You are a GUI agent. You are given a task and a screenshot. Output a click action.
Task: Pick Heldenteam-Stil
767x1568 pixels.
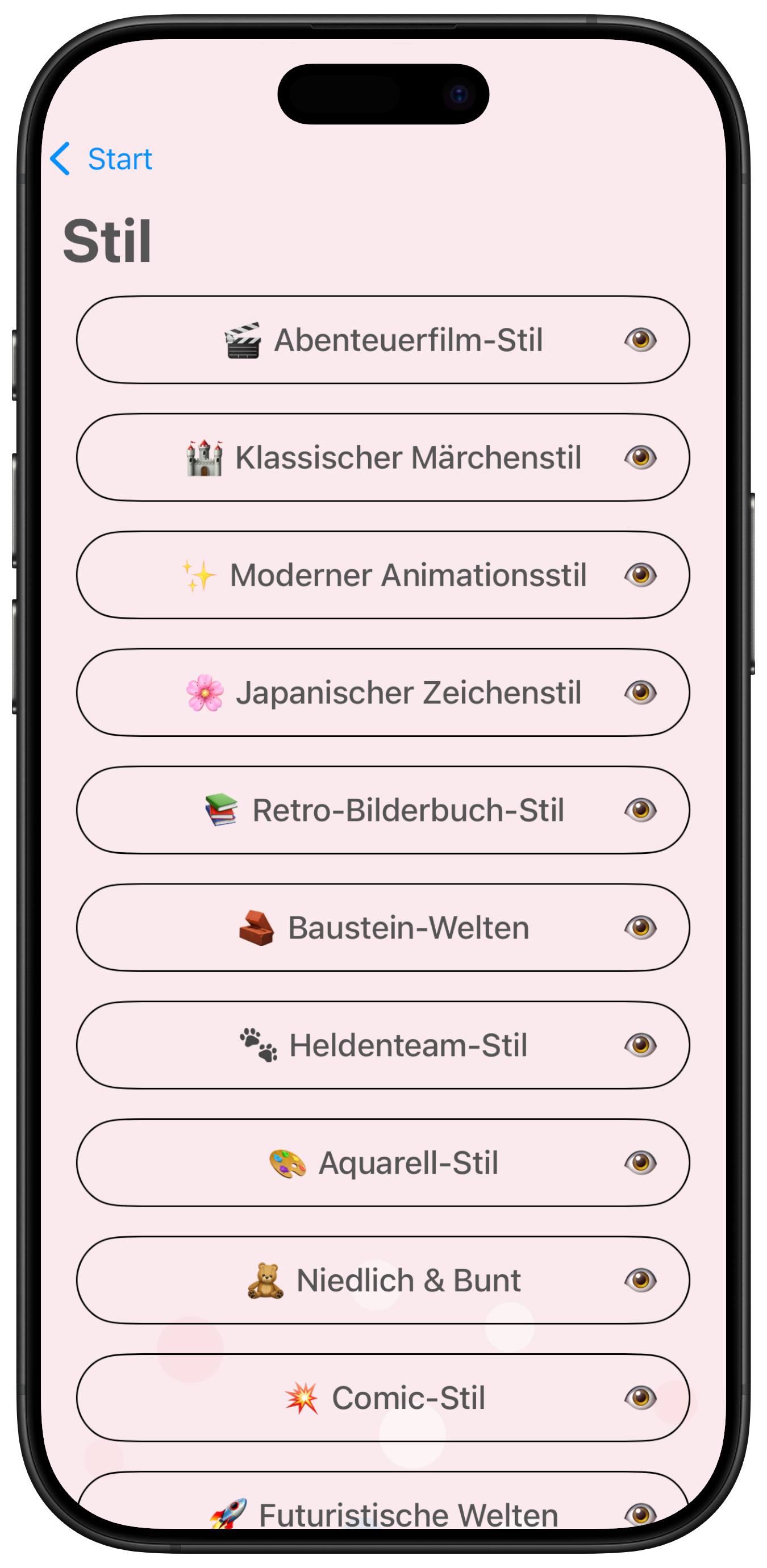383,1045
